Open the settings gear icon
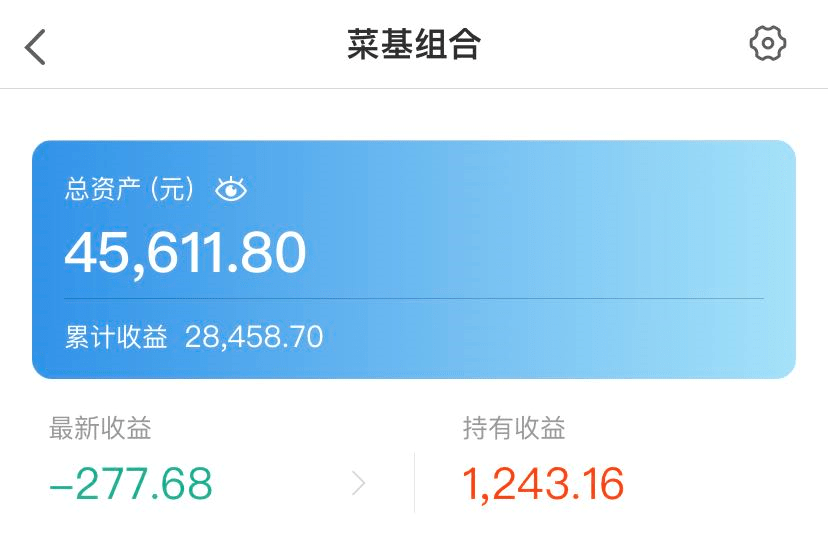 767,44
